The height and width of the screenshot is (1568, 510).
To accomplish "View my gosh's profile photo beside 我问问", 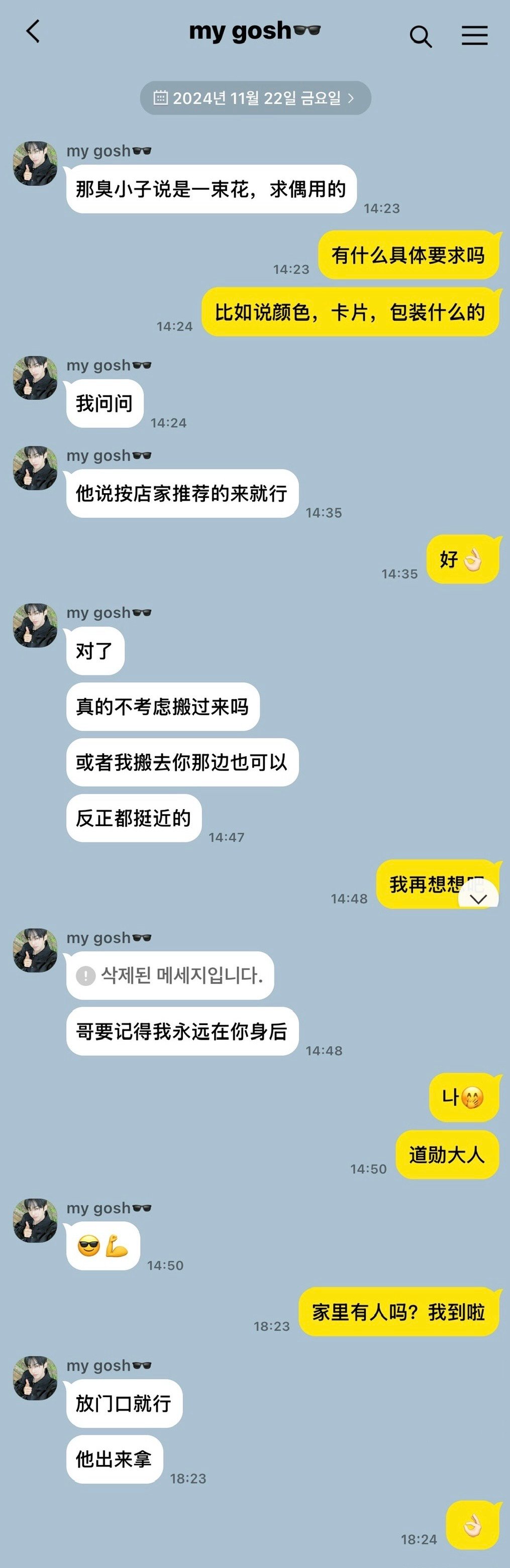I will [x=35, y=378].
